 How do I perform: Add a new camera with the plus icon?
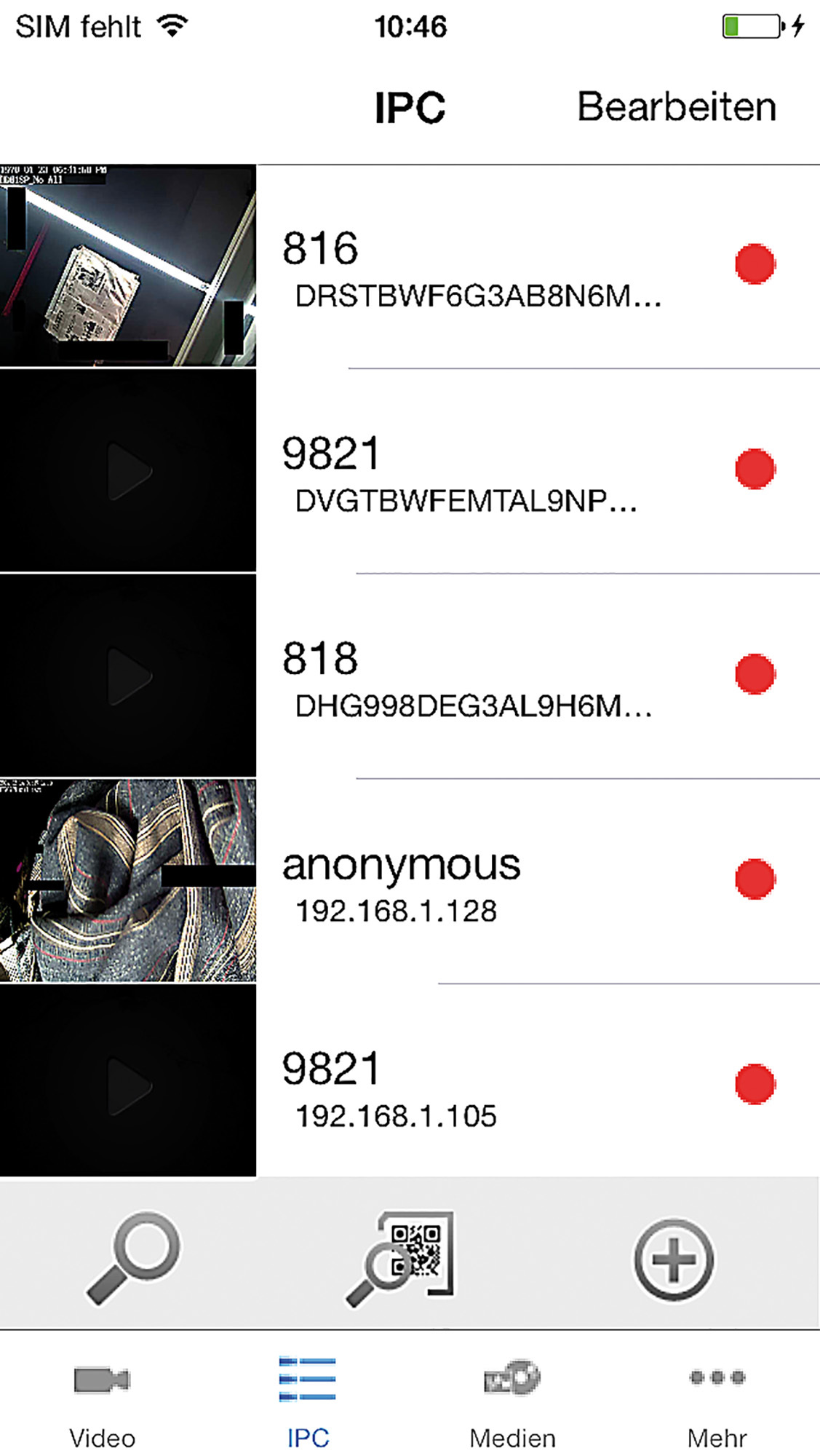click(x=673, y=1259)
